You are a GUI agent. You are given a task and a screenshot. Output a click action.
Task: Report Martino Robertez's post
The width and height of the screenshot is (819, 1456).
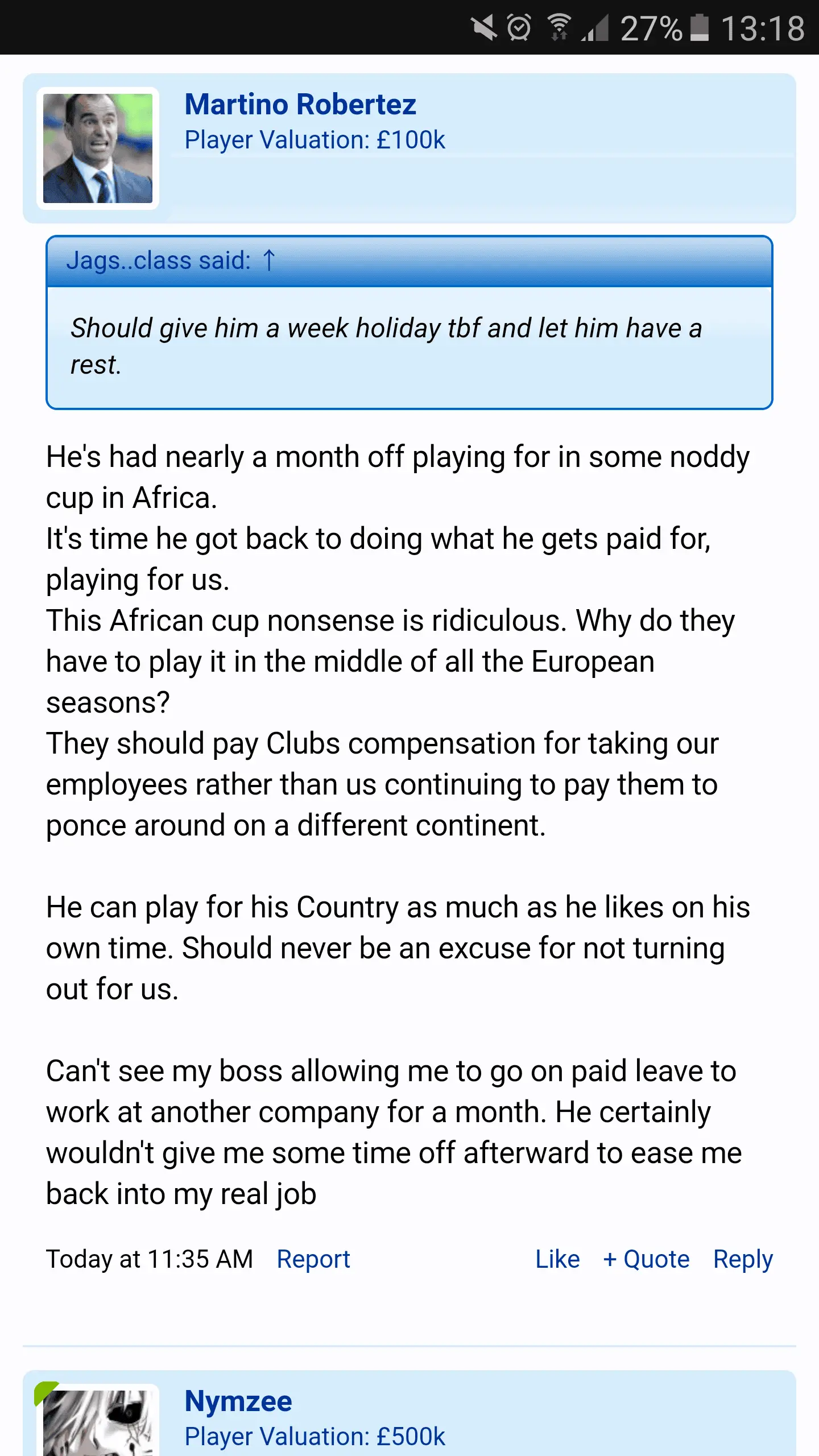[313, 1259]
